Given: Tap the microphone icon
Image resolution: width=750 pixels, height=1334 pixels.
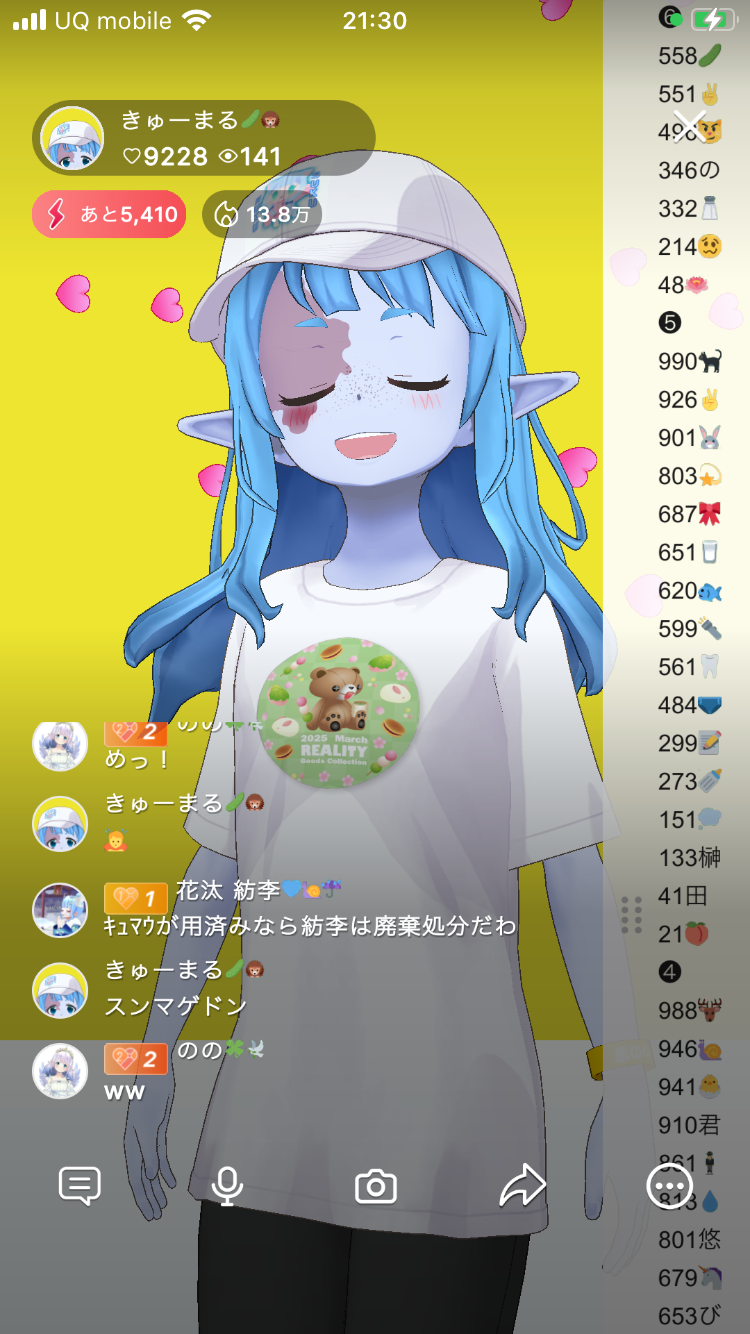Looking at the screenshot, I should 228,1186.
